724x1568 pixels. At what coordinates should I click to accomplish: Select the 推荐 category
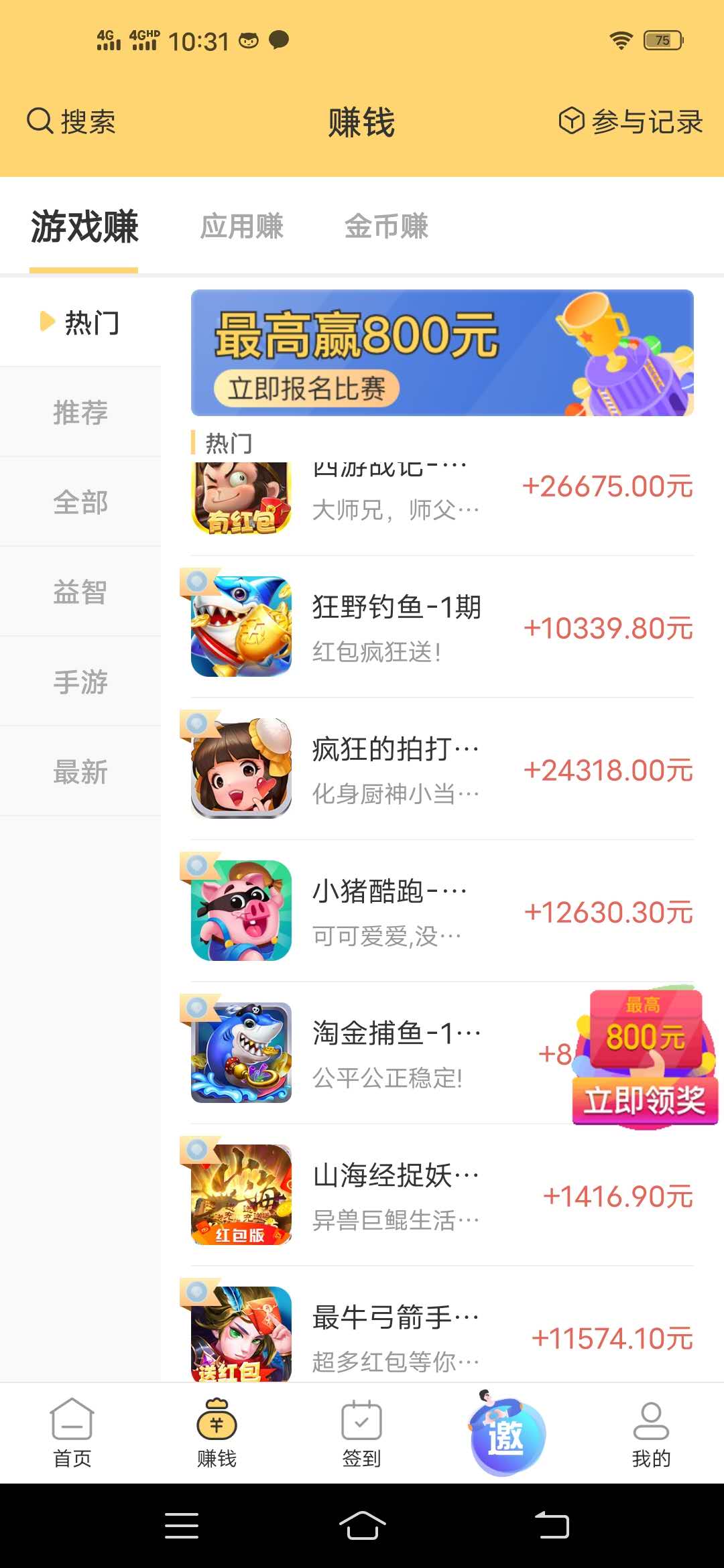point(80,412)
